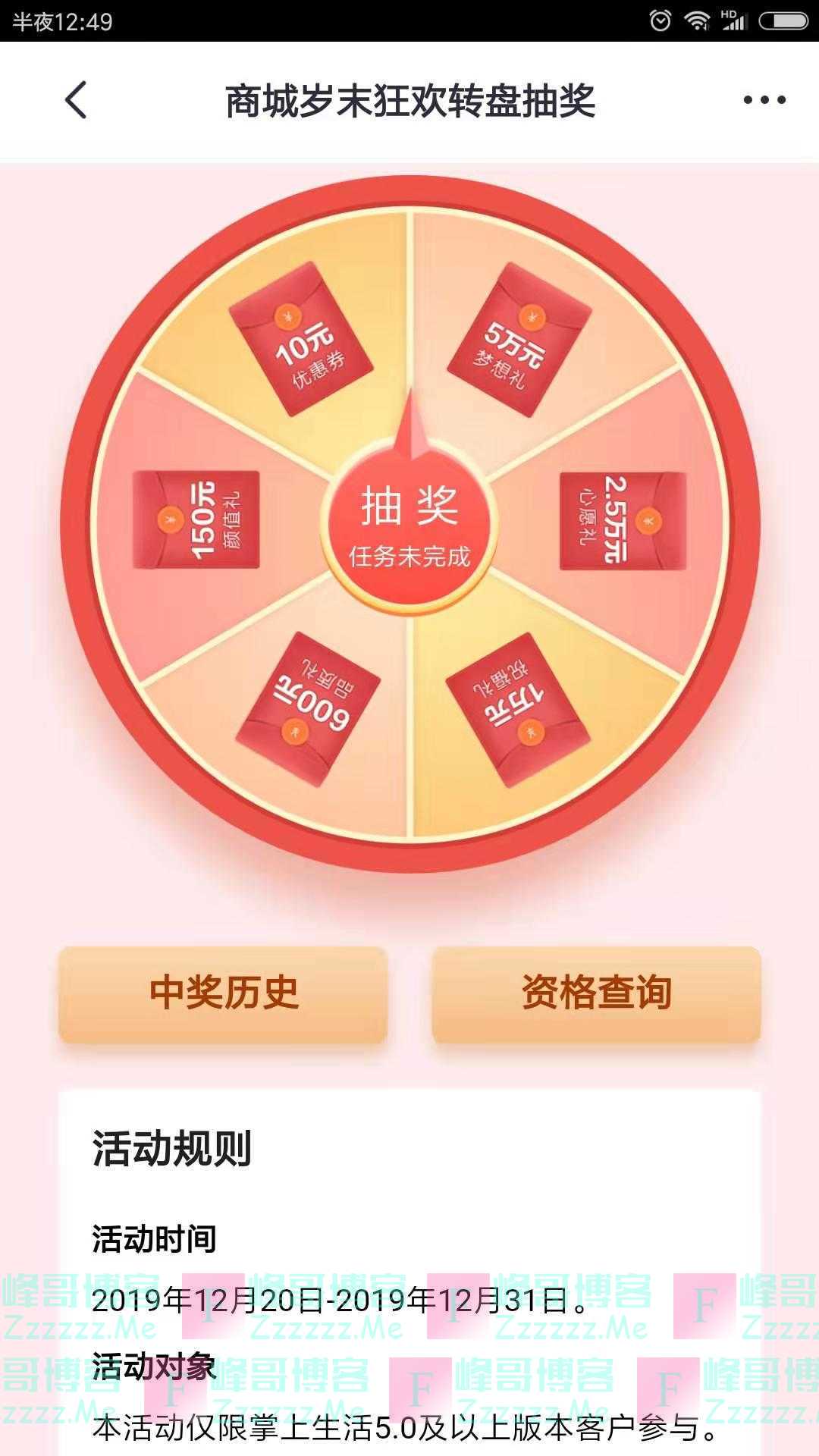Open the three-dot overflow menu
Viewport: 819px width, 1456px height.
point(764,100)
